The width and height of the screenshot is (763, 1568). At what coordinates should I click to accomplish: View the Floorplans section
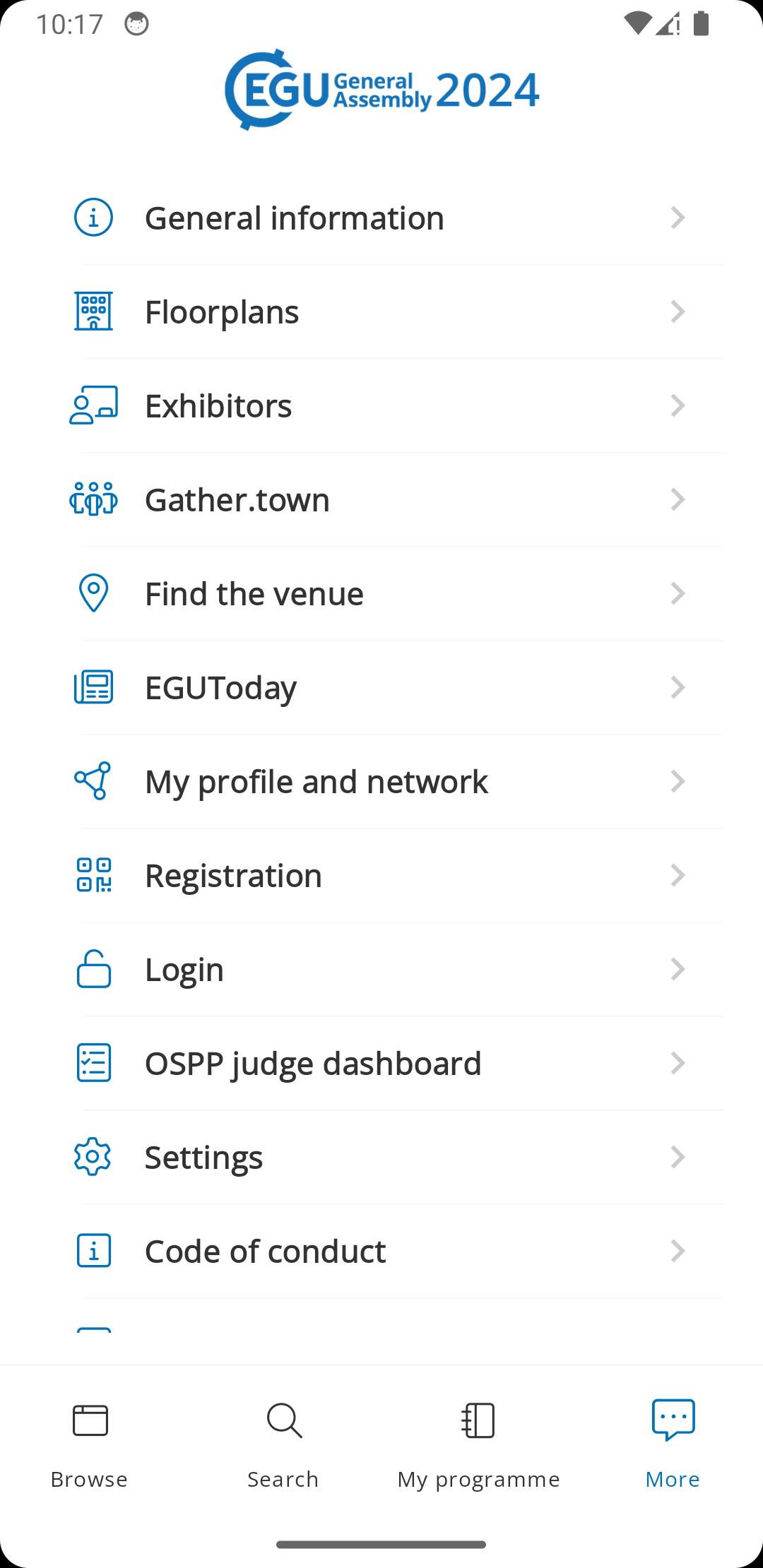pos(381,311)
